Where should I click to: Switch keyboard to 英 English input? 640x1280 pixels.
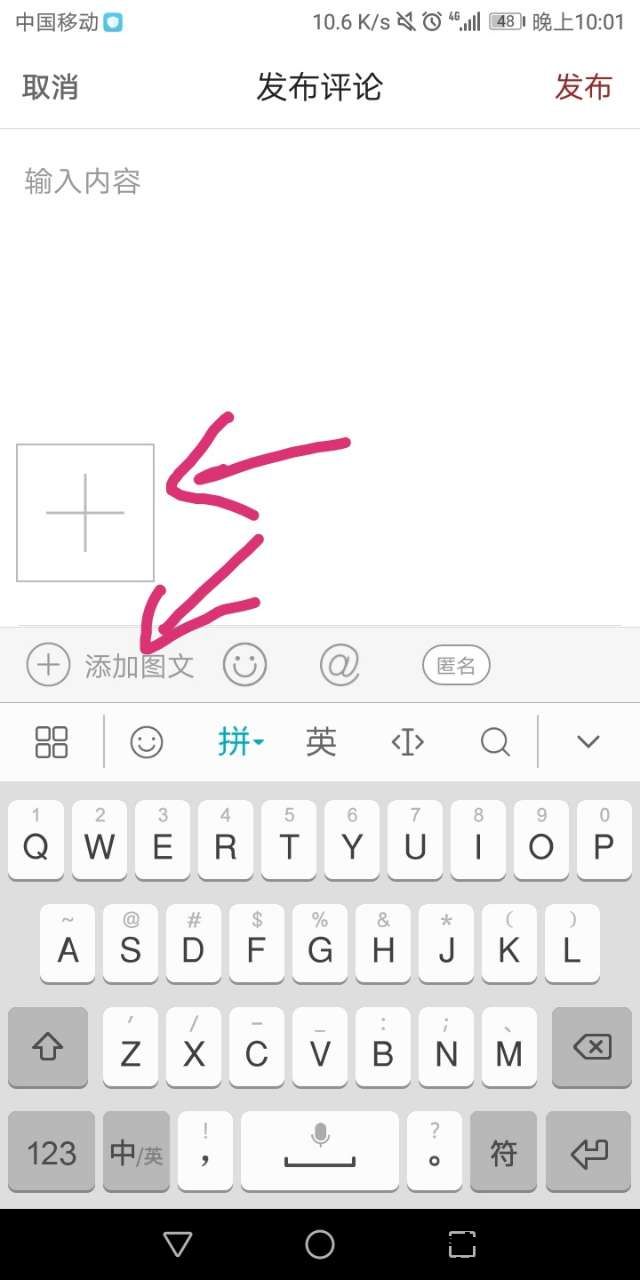click(321, 742)
